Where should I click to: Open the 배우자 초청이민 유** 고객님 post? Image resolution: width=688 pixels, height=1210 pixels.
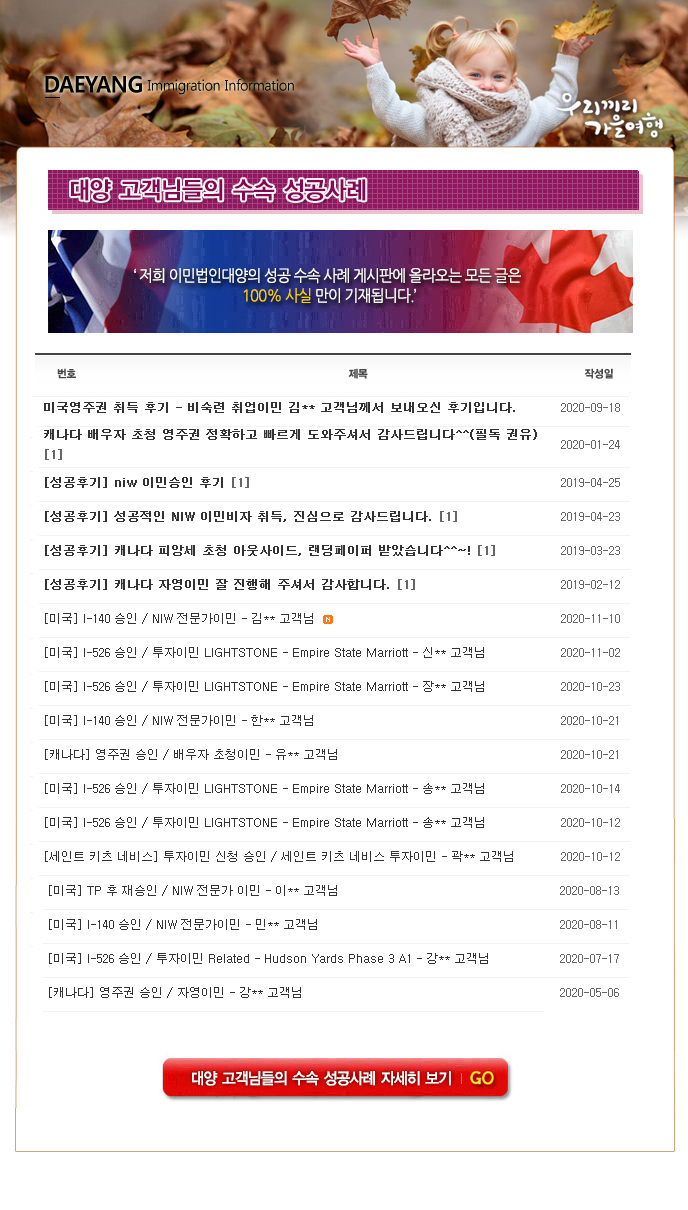click(x=191, y=755)
